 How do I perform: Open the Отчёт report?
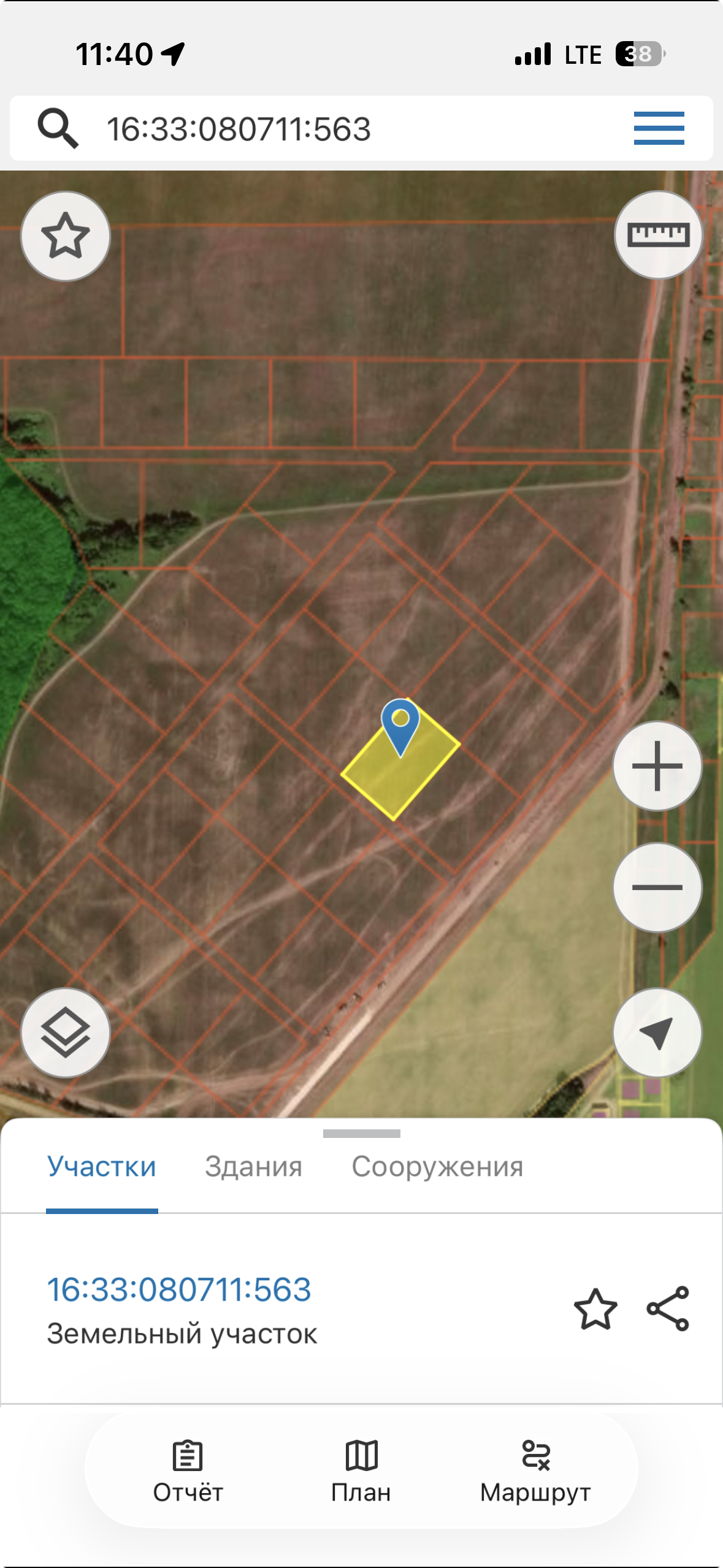188,1472
